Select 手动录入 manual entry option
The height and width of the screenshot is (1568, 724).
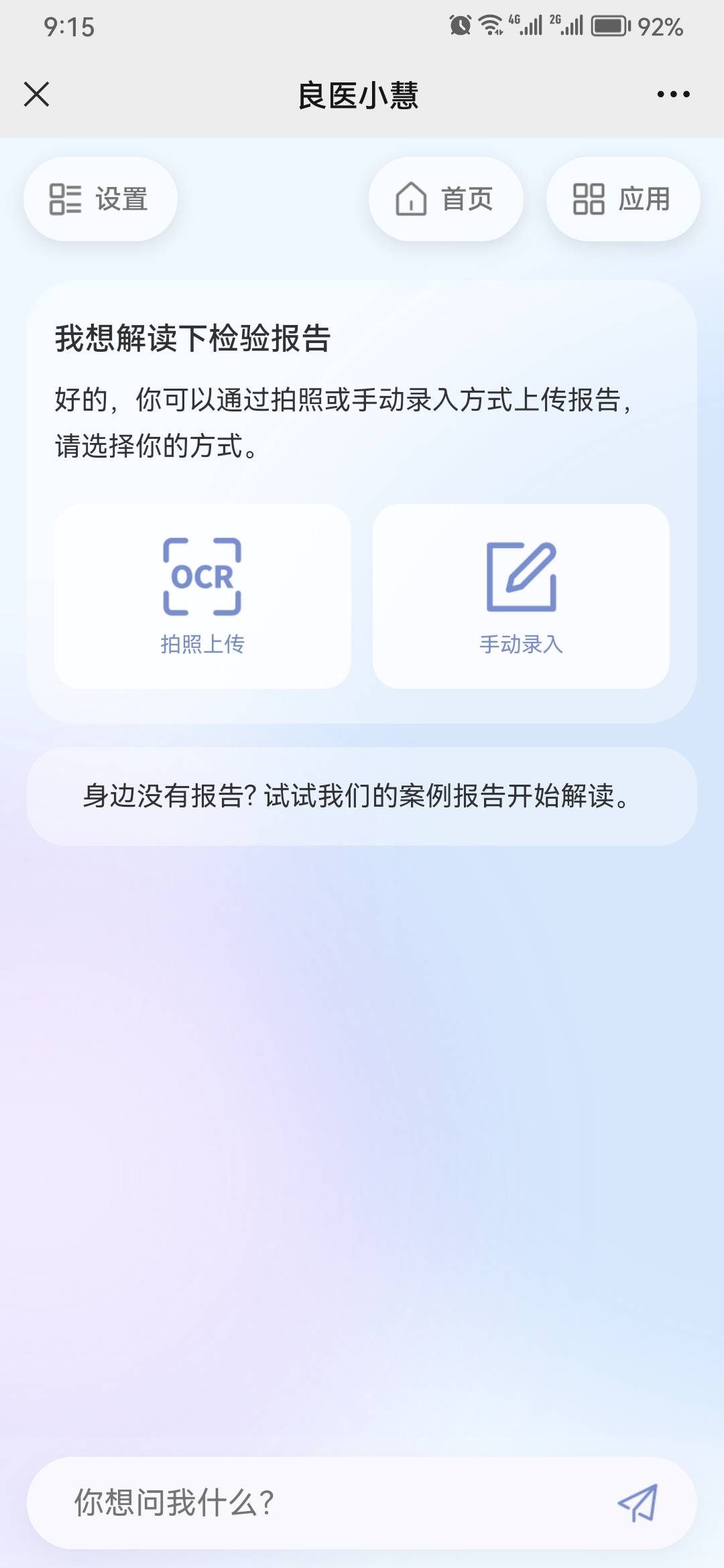click(x=521, y=596)
